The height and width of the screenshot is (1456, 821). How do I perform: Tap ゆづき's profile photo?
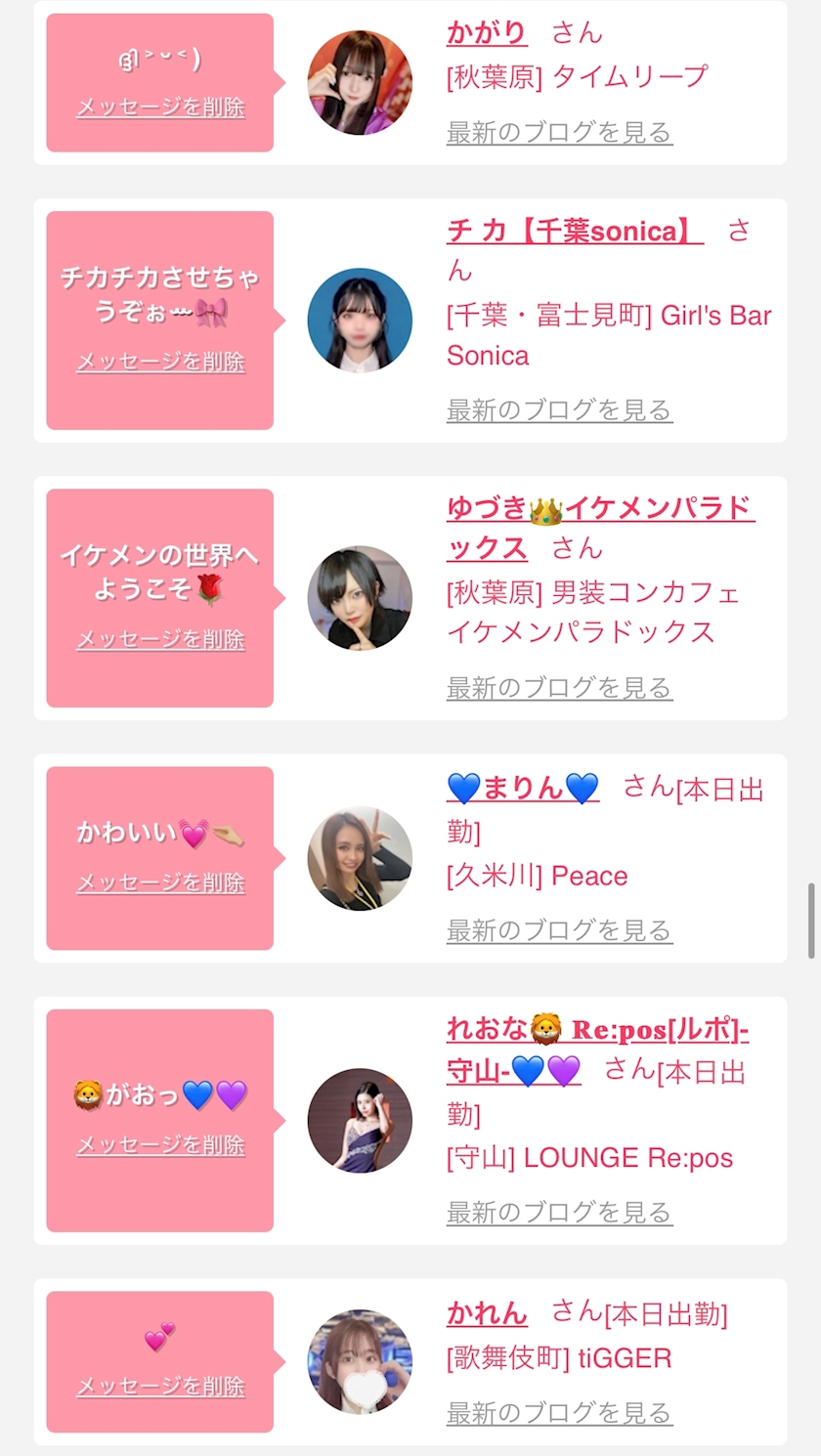point(360,598)
